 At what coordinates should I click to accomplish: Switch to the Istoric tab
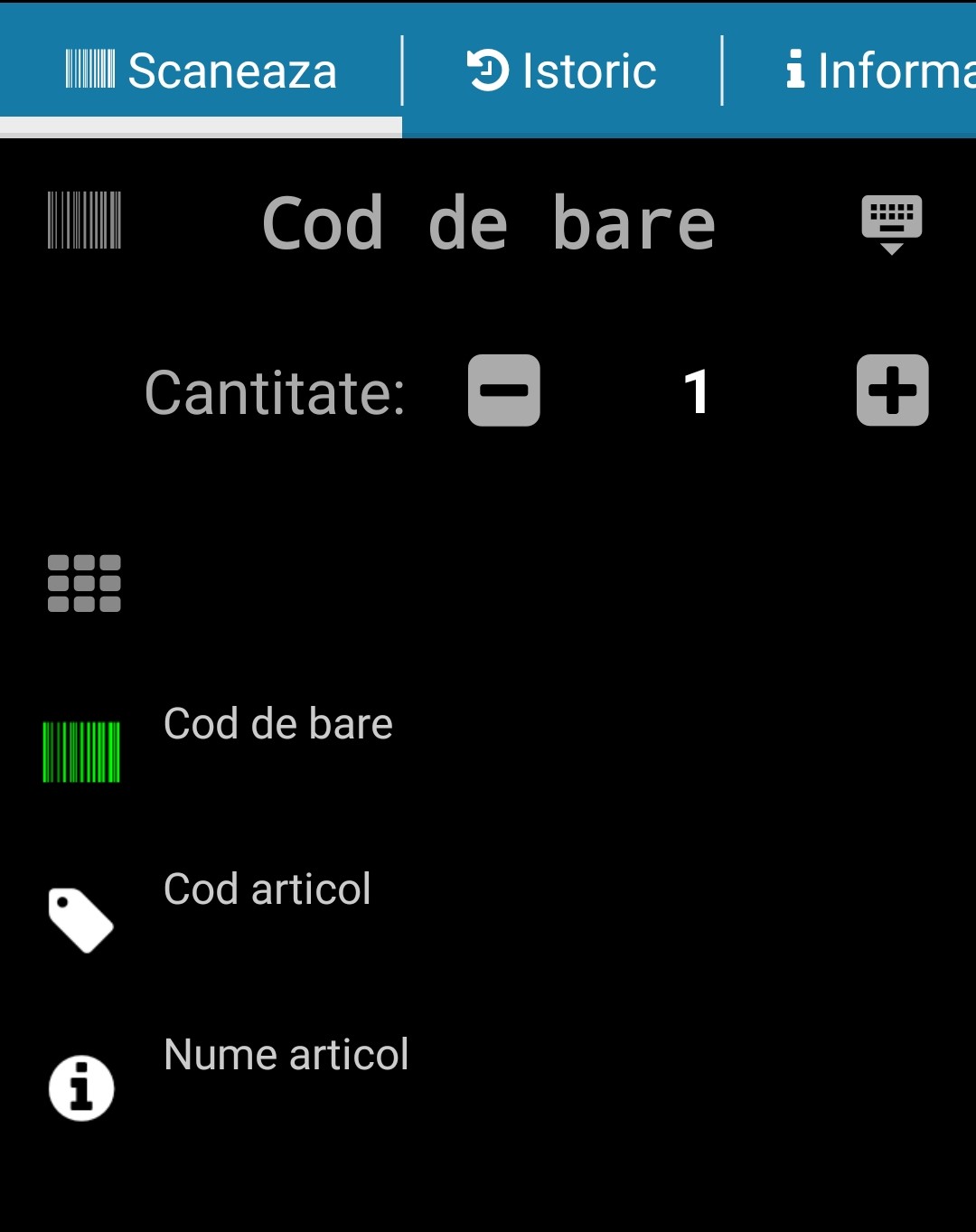(x=562, y=71)
